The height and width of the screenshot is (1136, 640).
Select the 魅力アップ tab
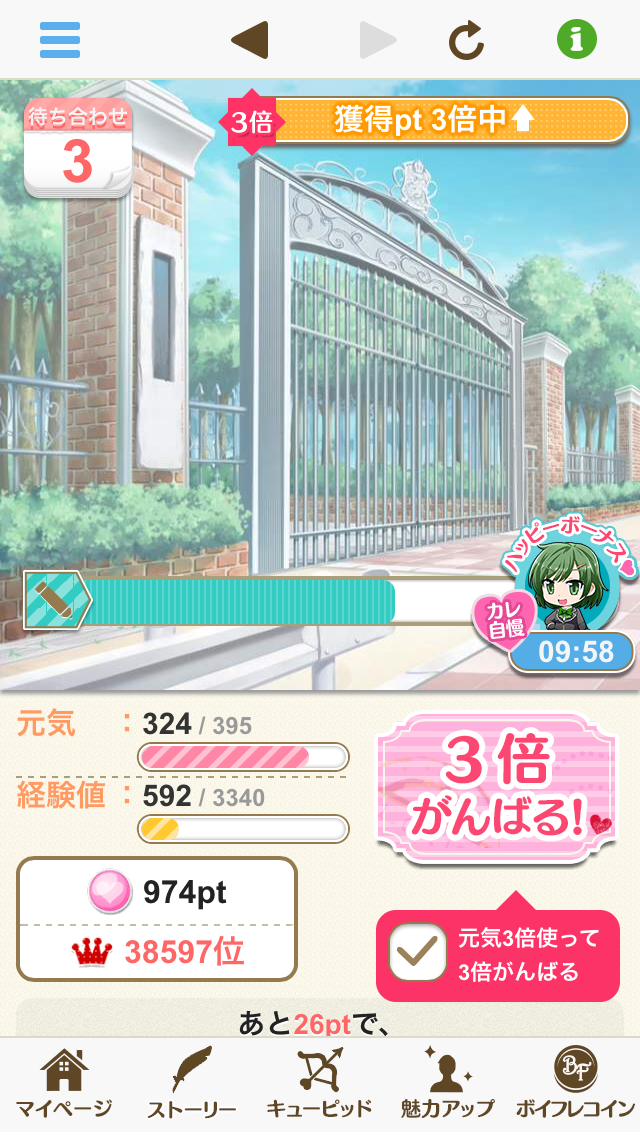(447, 1084)
